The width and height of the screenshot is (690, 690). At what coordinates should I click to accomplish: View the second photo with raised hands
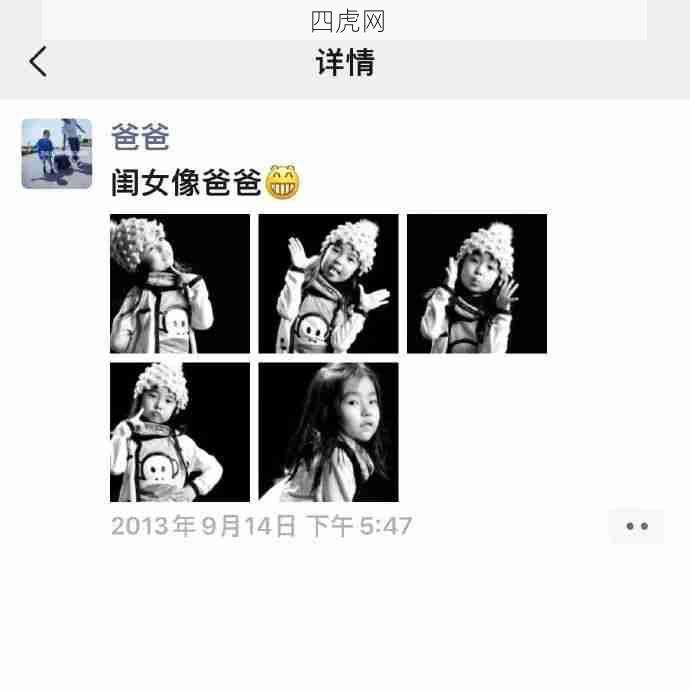pyautogui.click(x=328, y=284)
